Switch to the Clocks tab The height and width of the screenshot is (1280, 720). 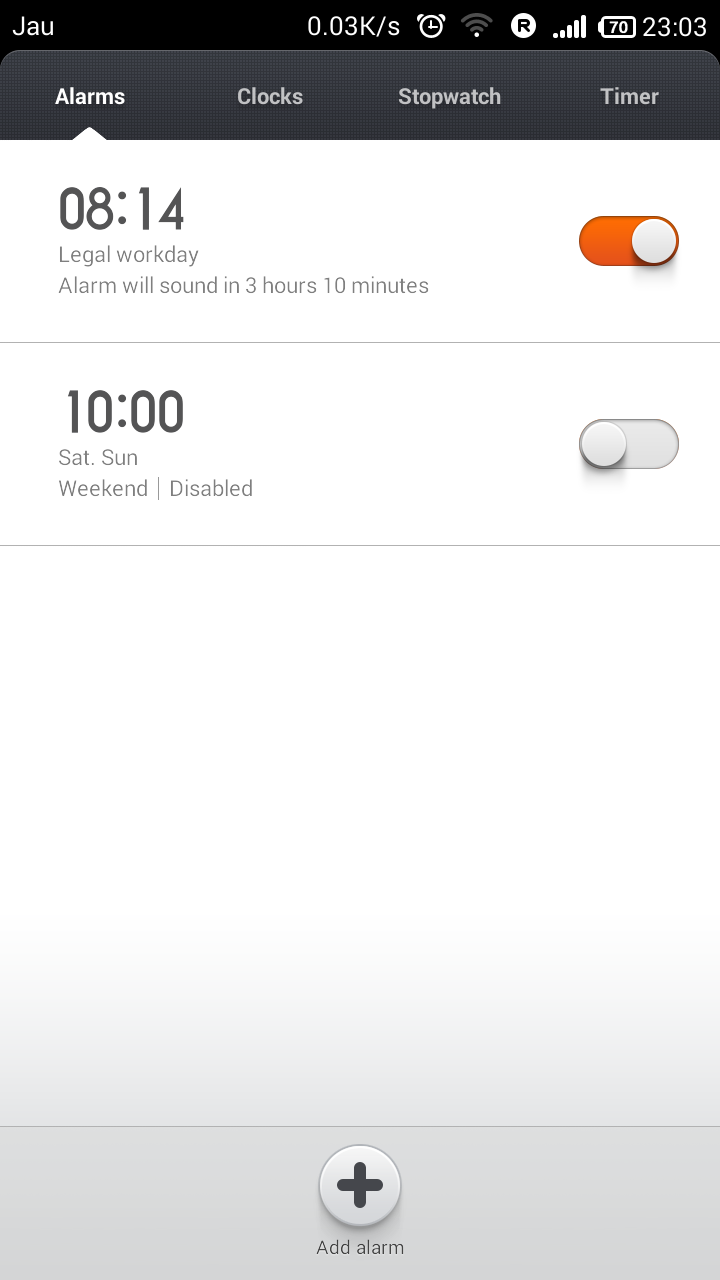point(270,97)
